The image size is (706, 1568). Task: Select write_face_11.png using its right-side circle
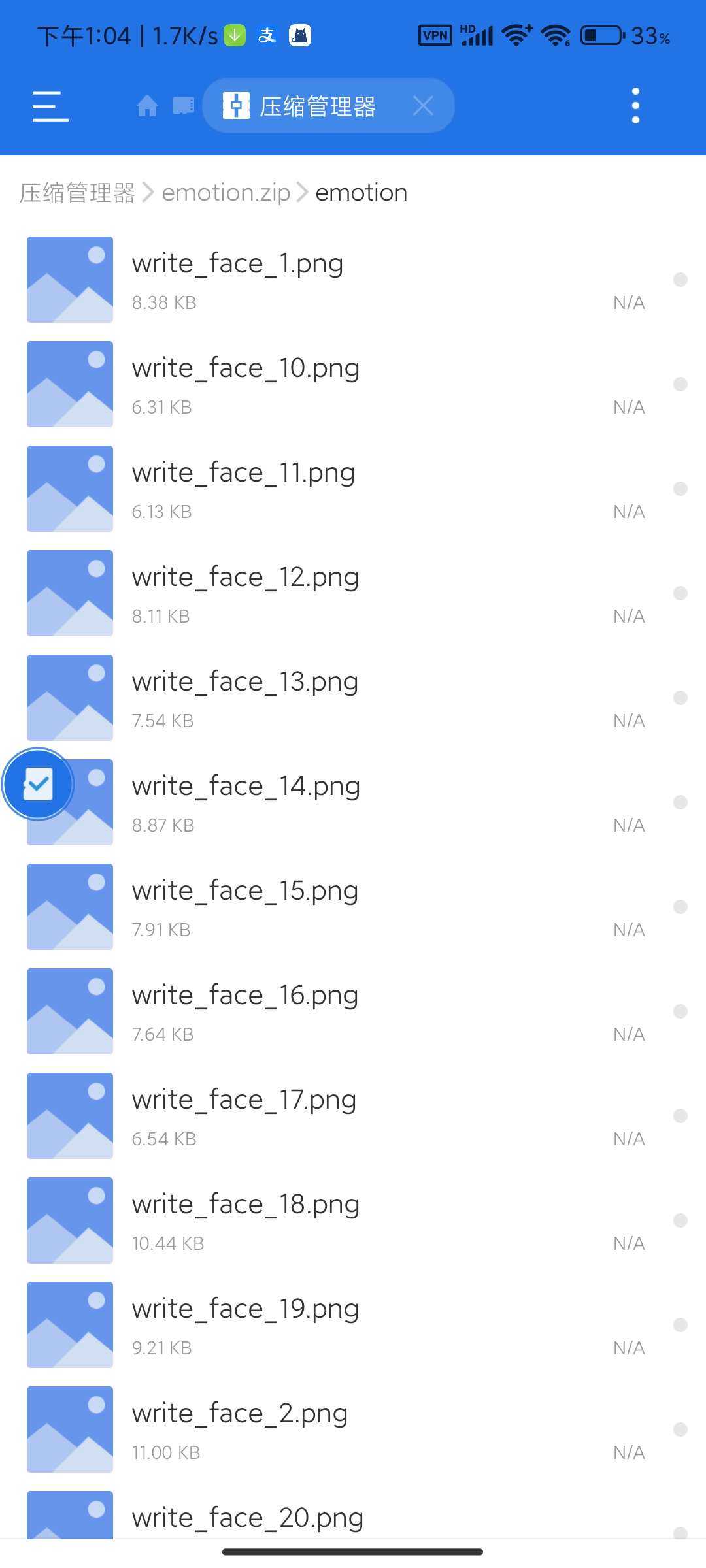tap(679, 487)
